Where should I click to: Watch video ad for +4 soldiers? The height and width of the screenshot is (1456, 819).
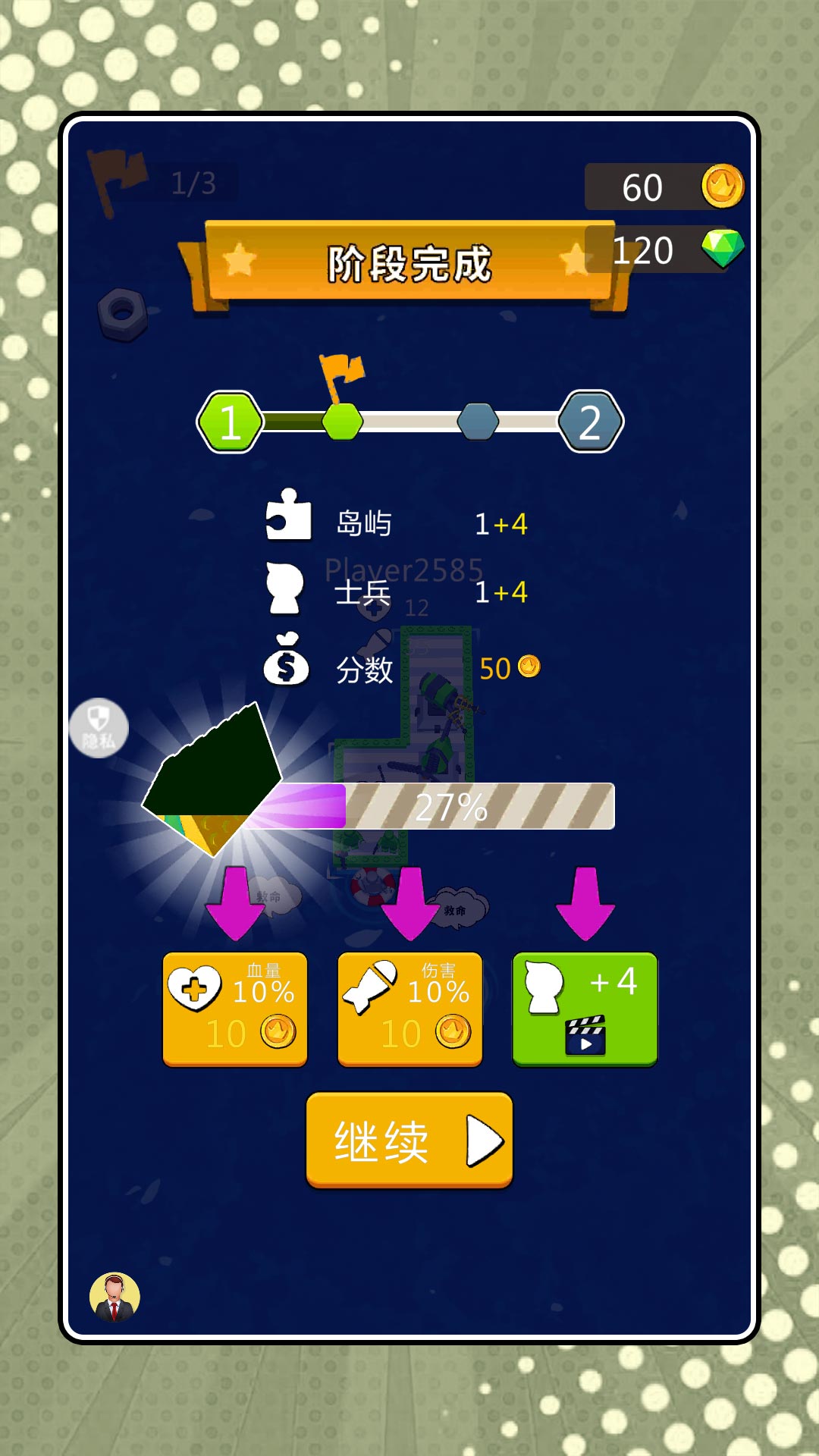click(585, 1009)
